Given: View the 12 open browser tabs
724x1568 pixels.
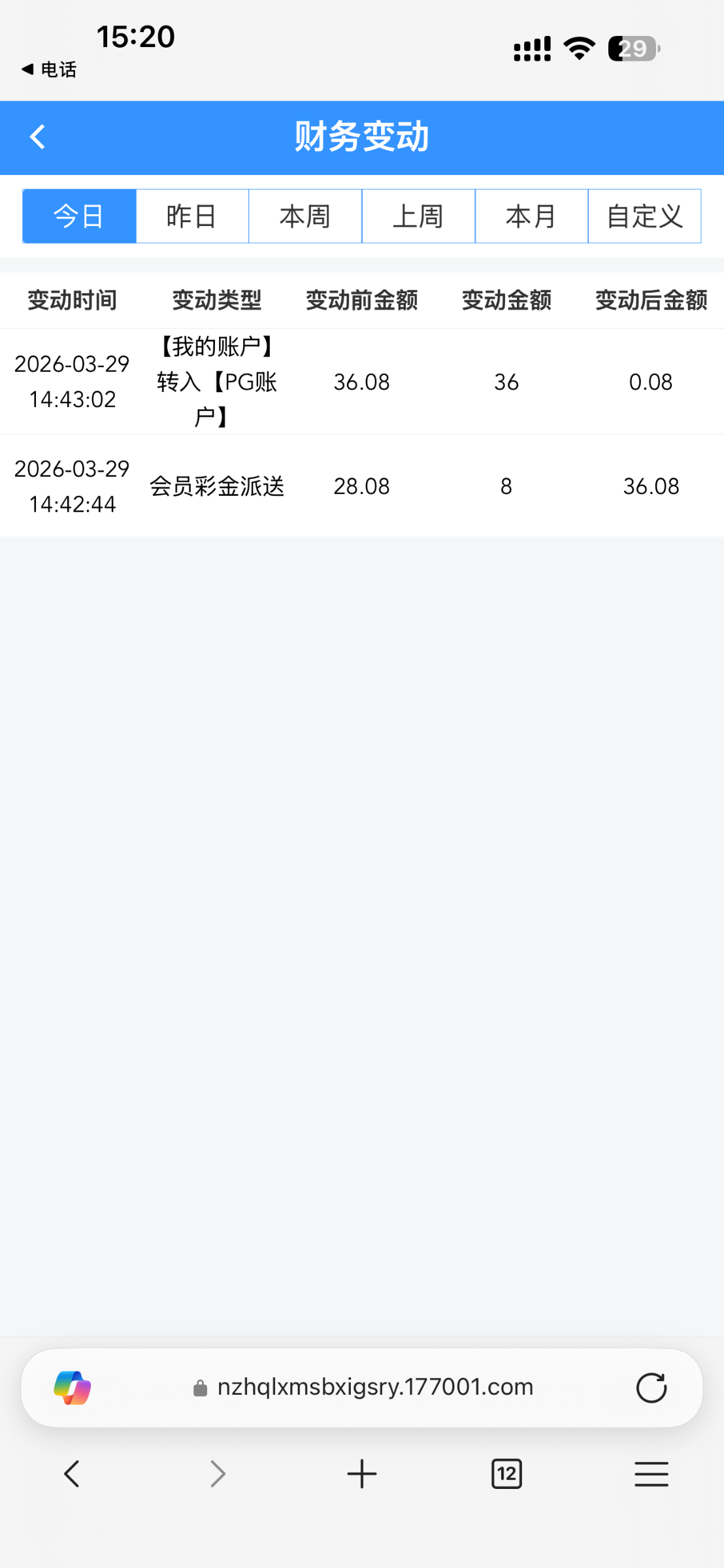Looking at the screenshot, I should [506, 1475].
